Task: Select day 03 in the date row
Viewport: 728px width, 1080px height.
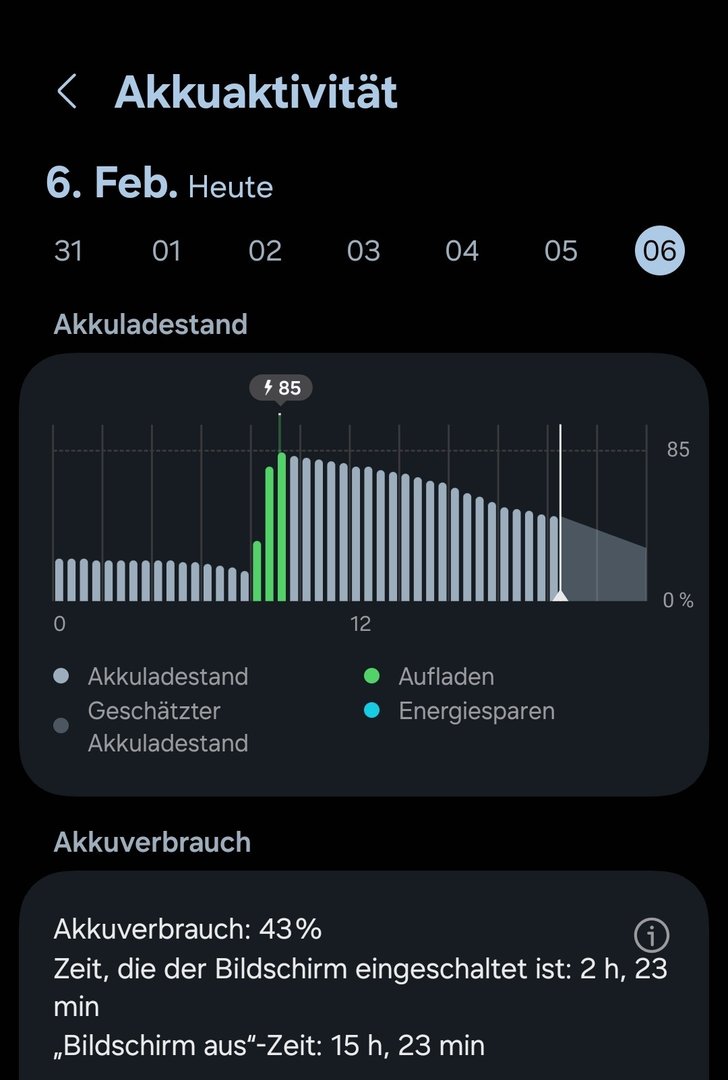Action: (363, 250)
